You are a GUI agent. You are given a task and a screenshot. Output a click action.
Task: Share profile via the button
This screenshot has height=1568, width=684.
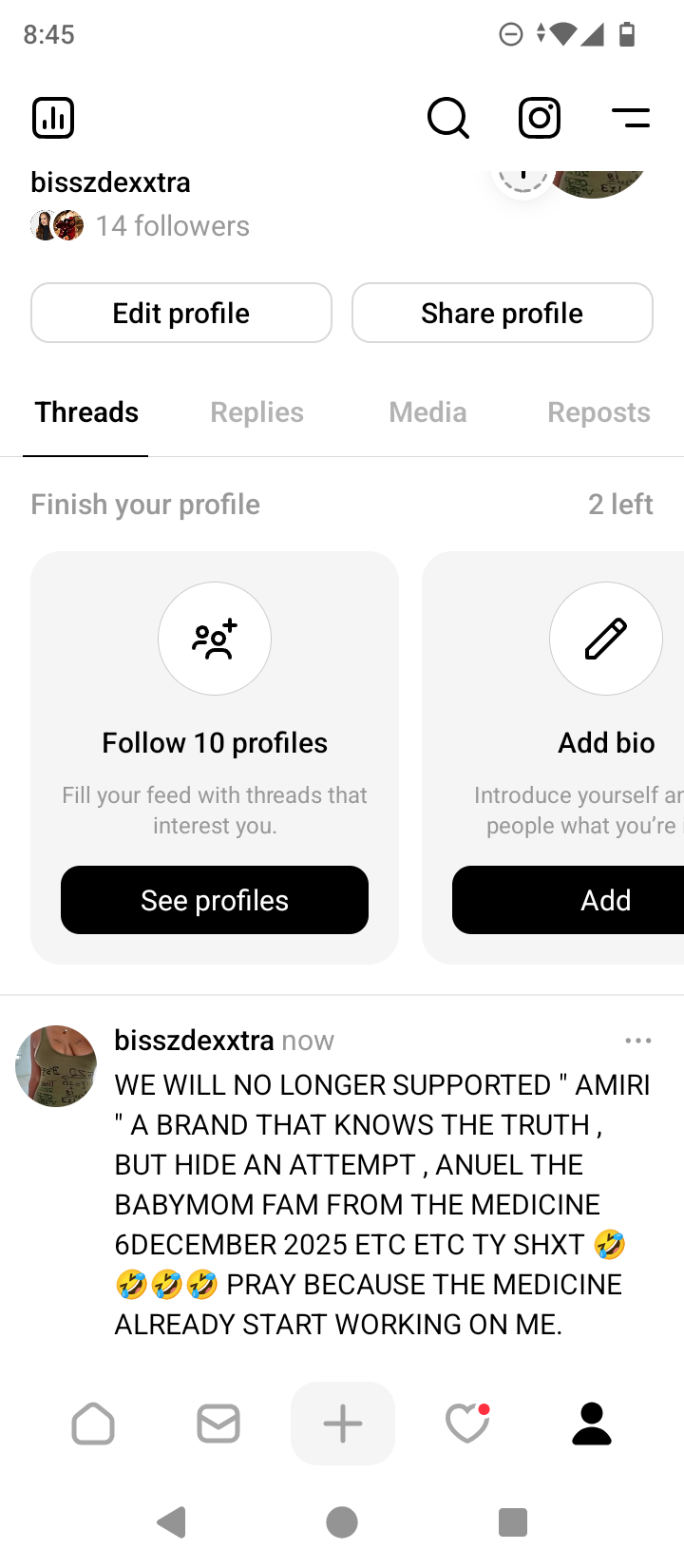502,313
